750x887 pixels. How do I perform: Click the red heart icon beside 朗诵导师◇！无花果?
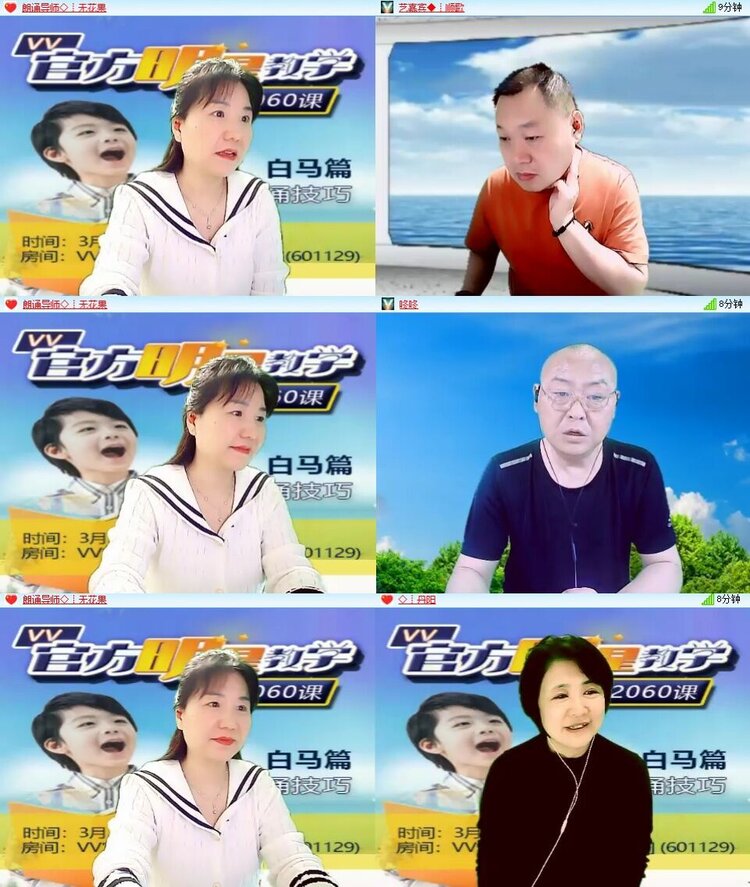coord(10,8)
